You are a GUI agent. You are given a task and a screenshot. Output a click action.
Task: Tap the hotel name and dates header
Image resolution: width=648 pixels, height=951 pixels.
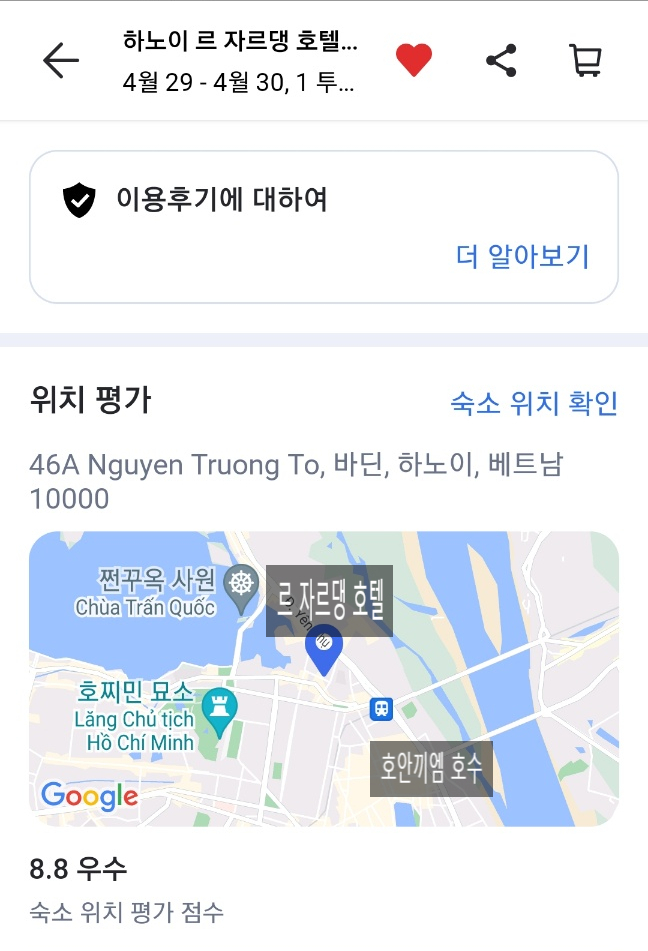click(240, 61)
